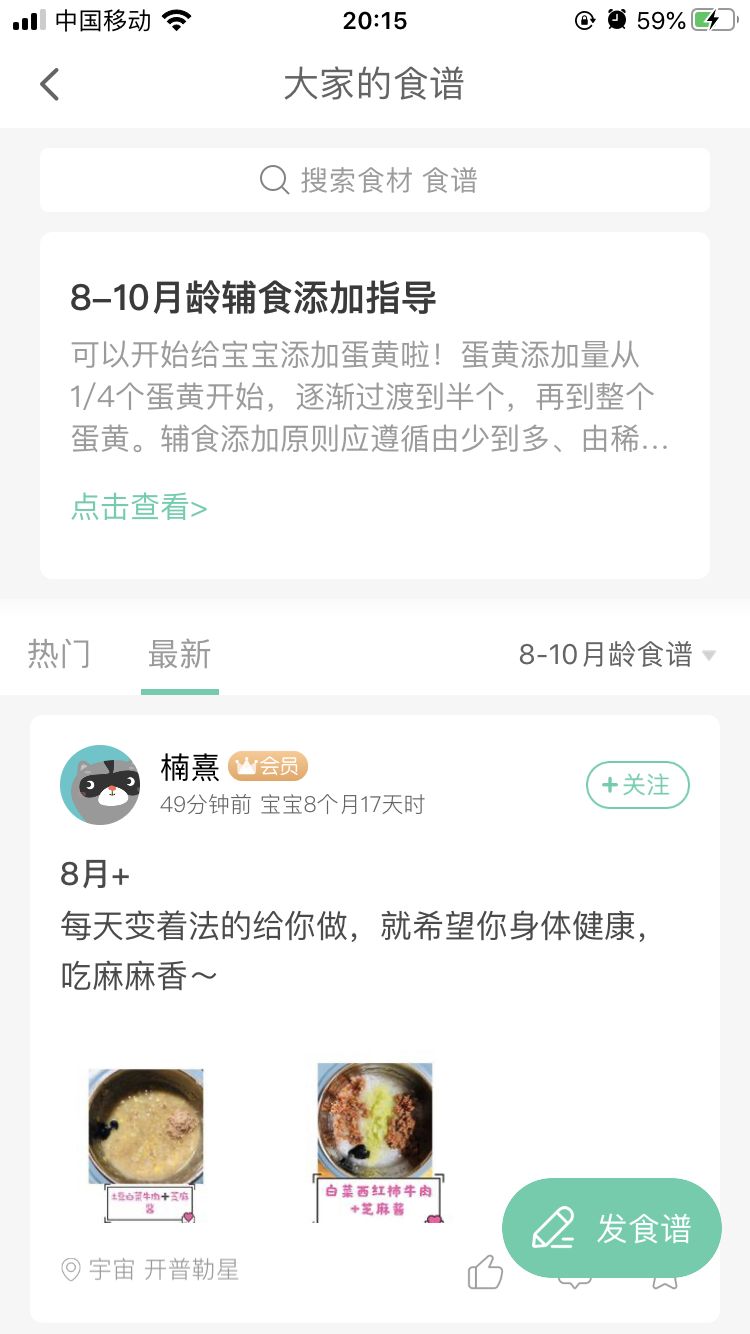This screenshot has width=750, height=1334.
Task: Tap the back arrow to return
Action: (50, 84)
